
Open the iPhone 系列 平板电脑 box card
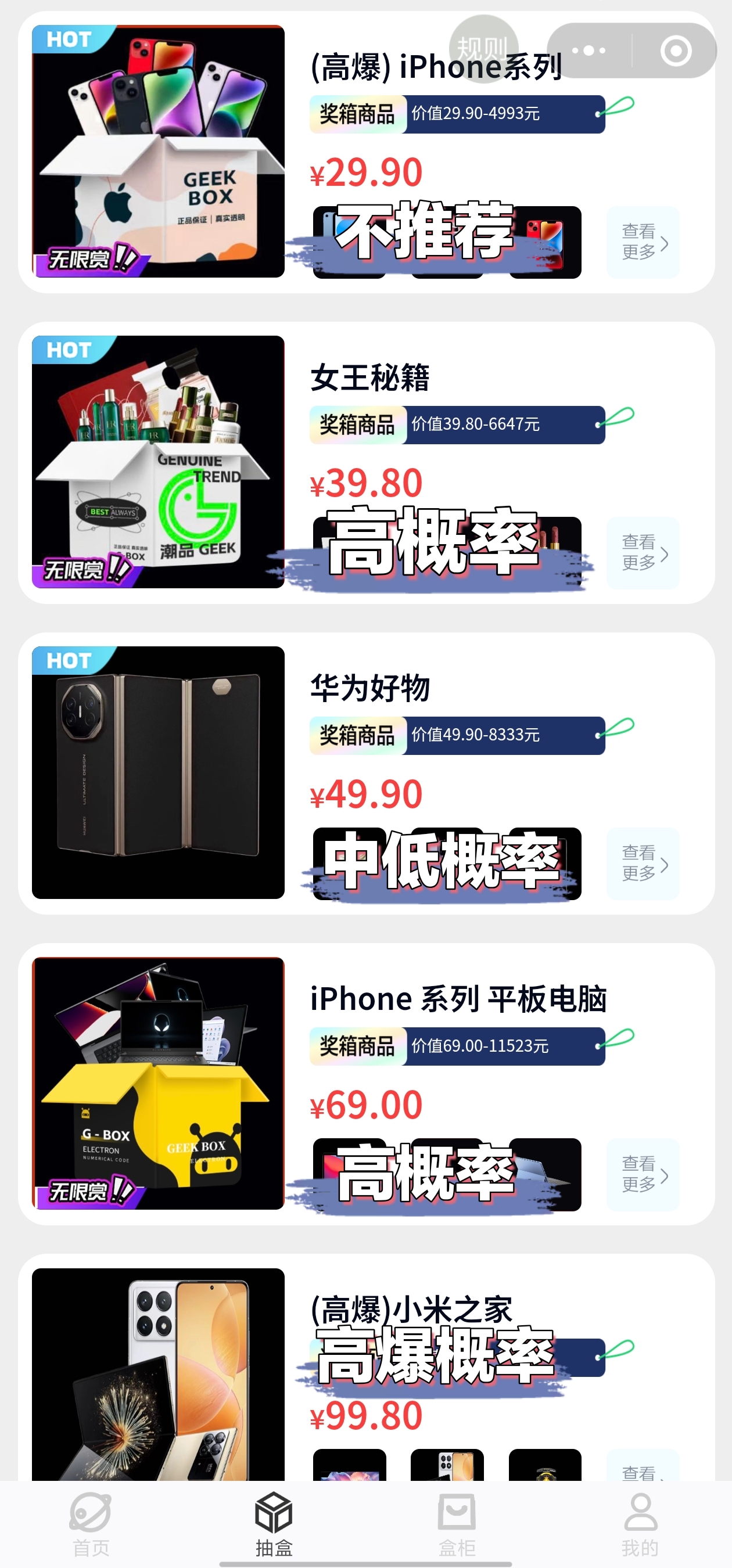(x=366, y=1084)
